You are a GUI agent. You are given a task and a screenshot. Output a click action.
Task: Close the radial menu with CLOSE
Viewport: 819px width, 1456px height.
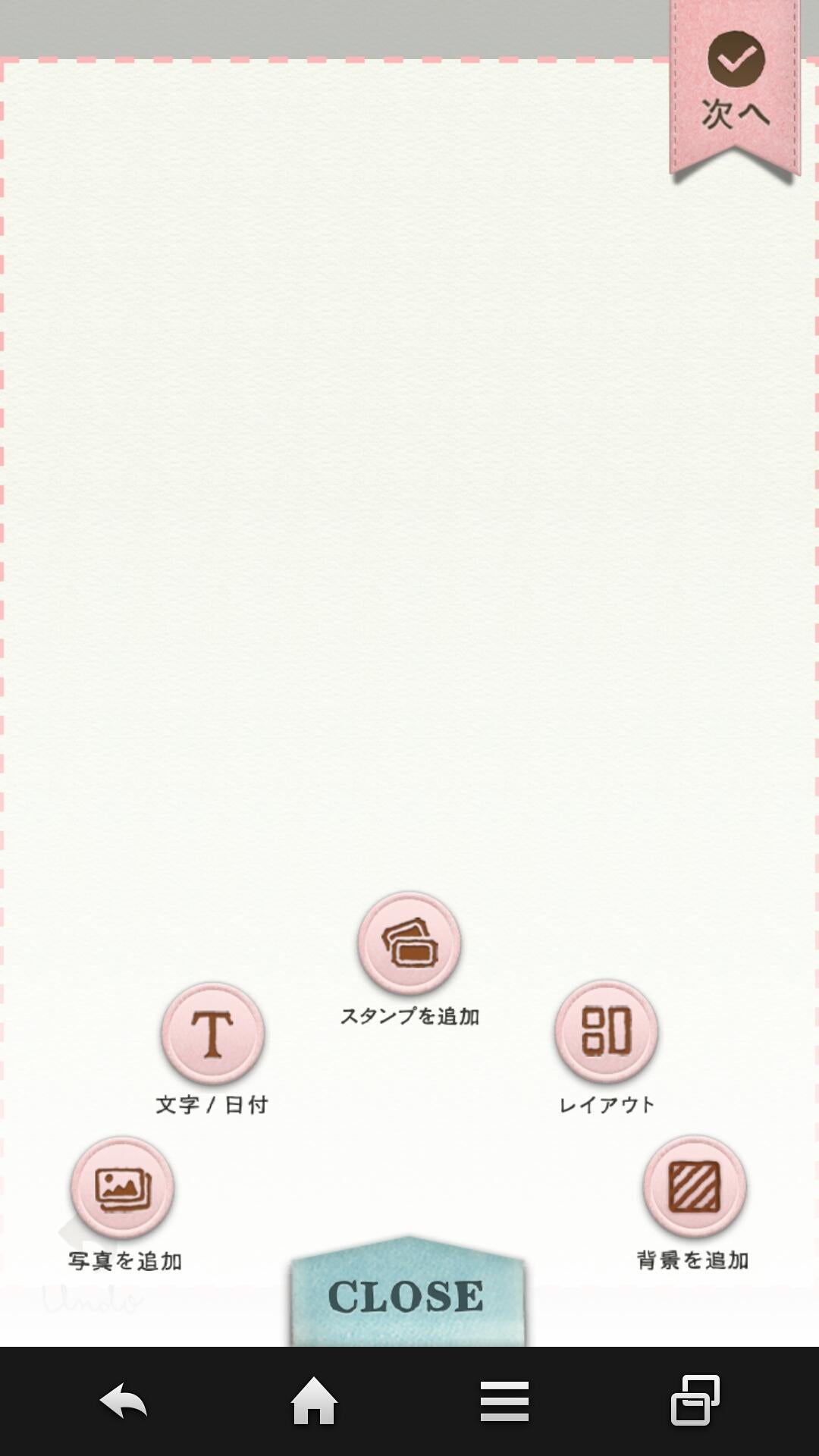(407, 1295)
